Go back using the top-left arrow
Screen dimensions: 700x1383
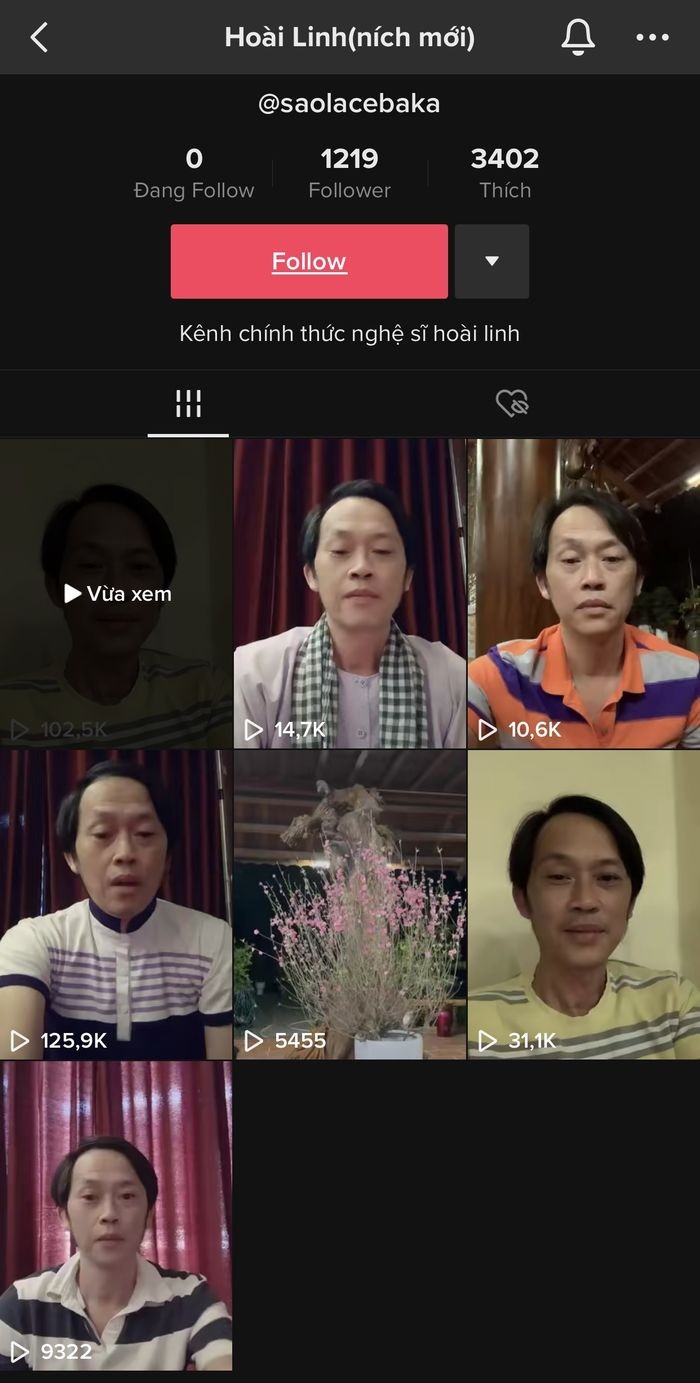tap(39, 38)
